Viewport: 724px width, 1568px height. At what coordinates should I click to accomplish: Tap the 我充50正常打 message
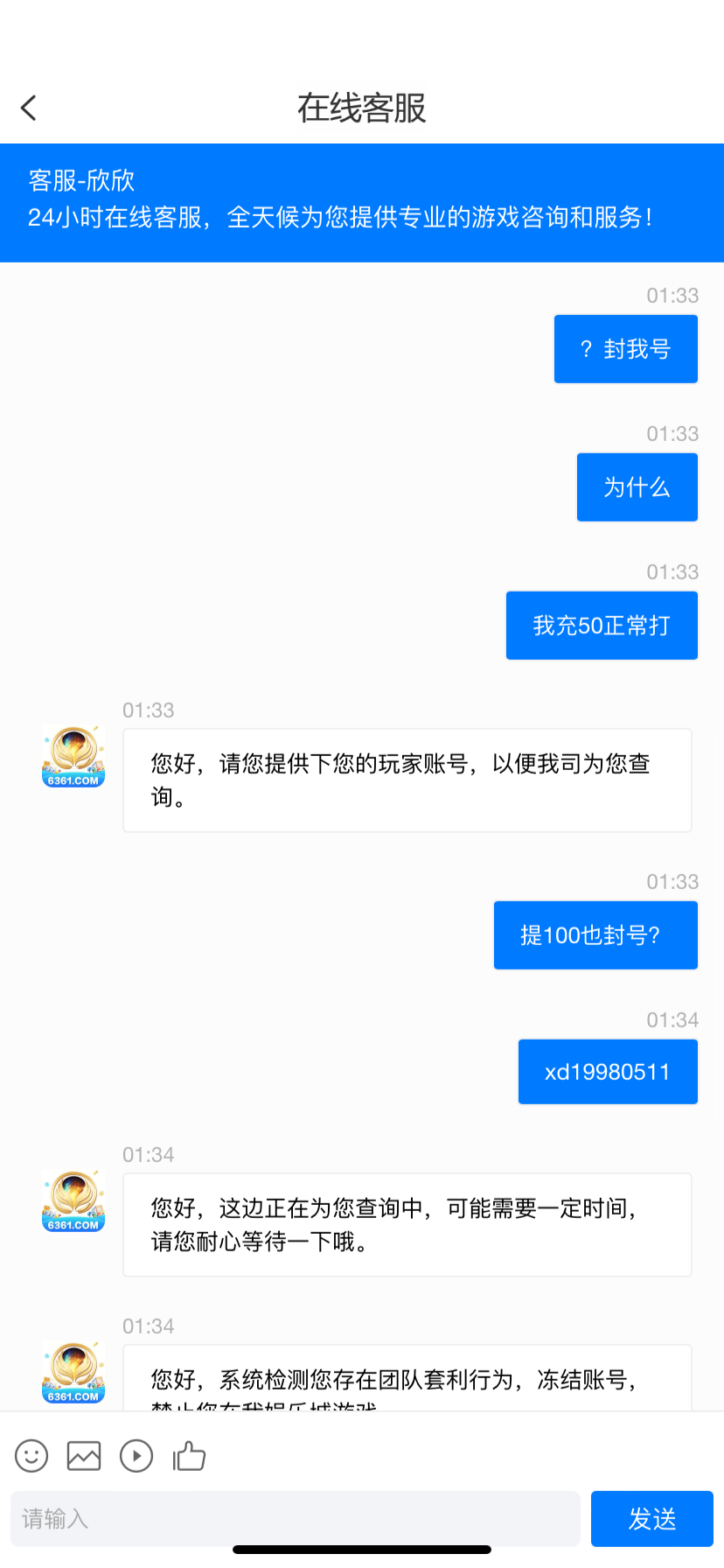pos(601,626)
